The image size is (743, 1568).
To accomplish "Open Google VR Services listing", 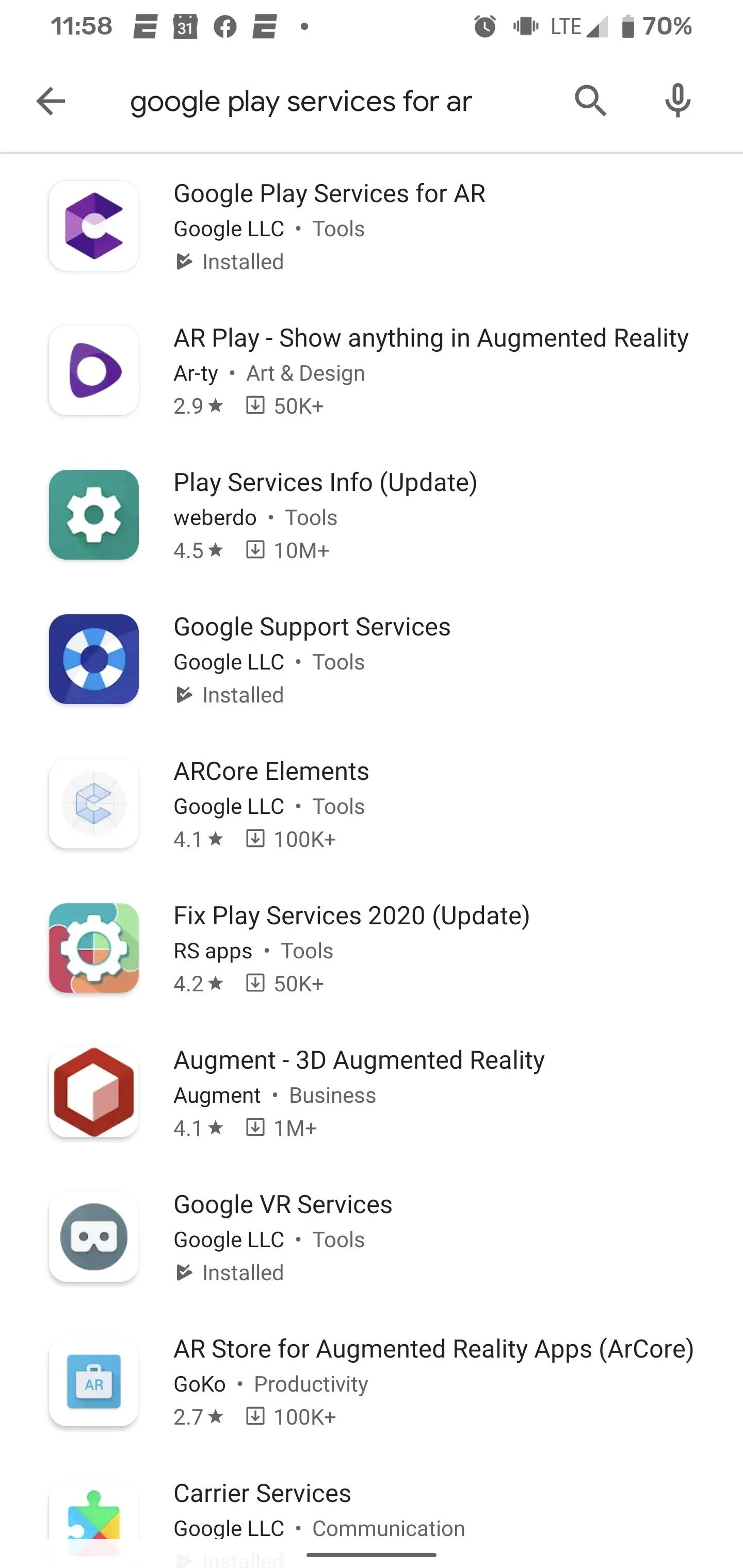I will [372, 1237].
